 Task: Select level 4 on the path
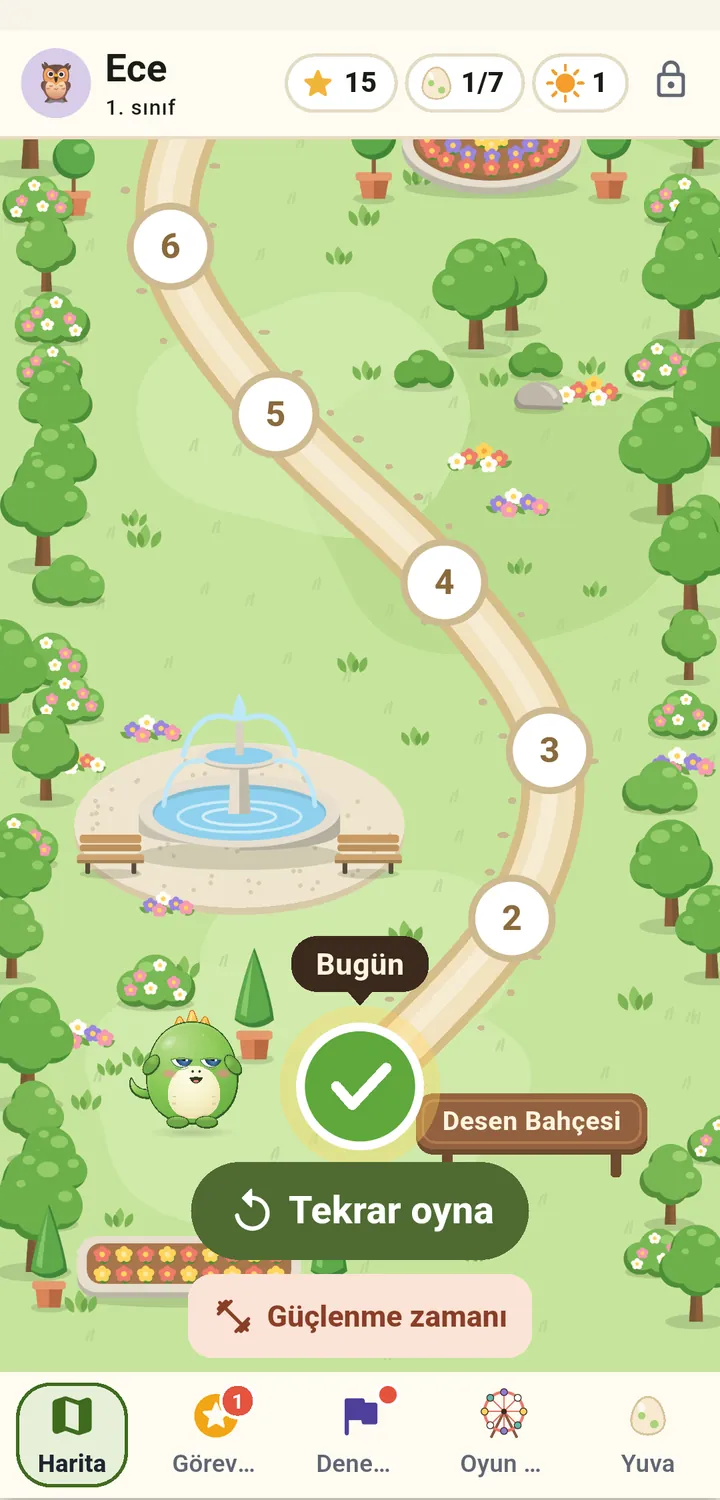[444, 582]
